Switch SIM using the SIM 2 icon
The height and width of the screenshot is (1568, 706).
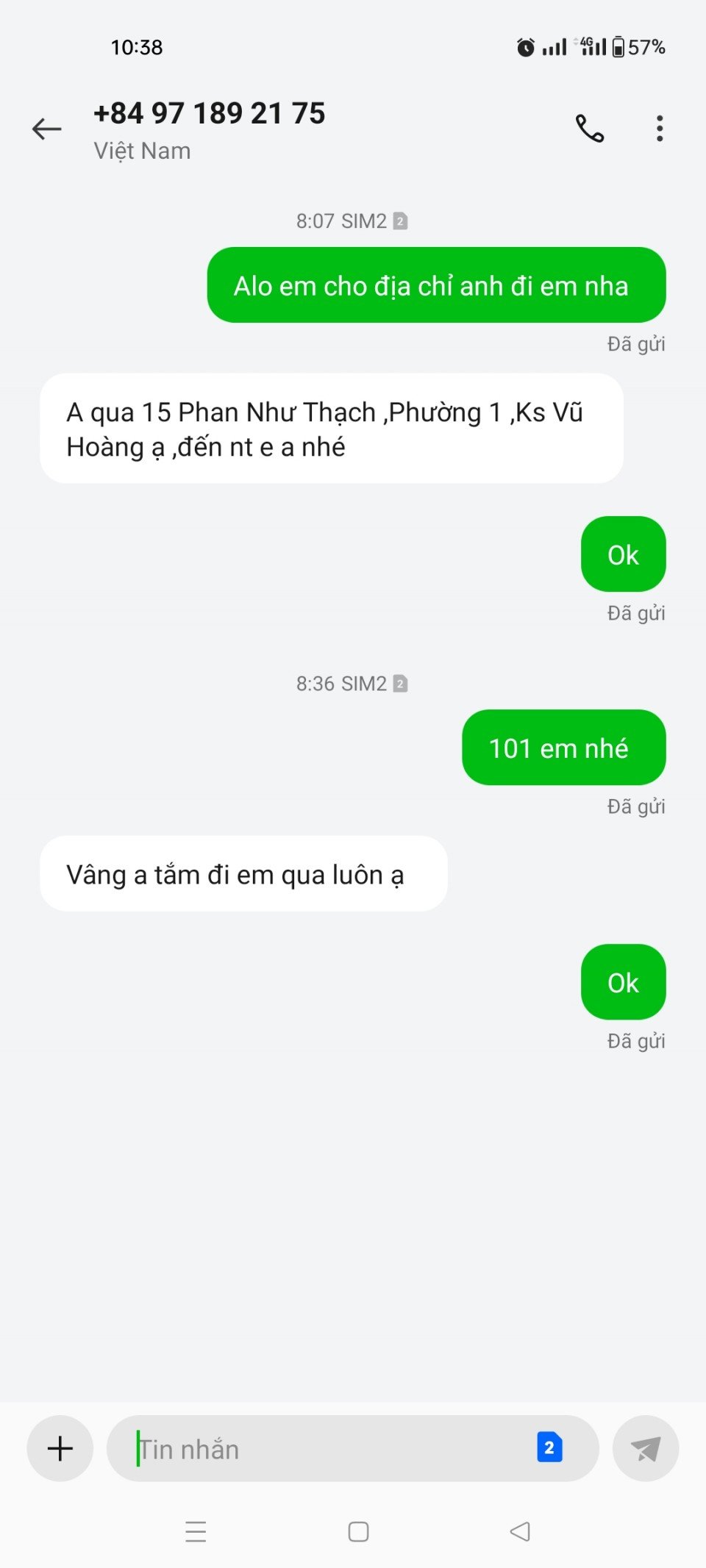[549, 1447]
